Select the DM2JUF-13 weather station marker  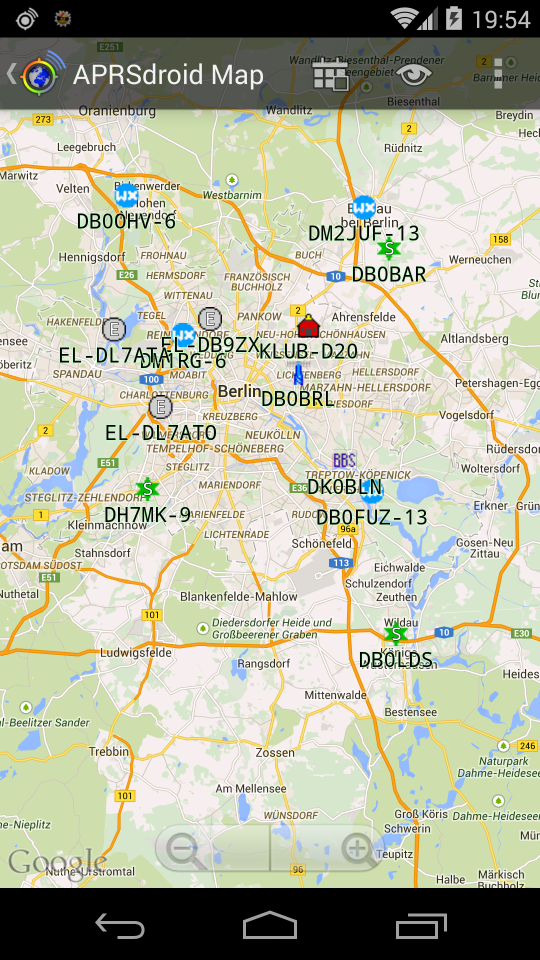pos(364,208)
